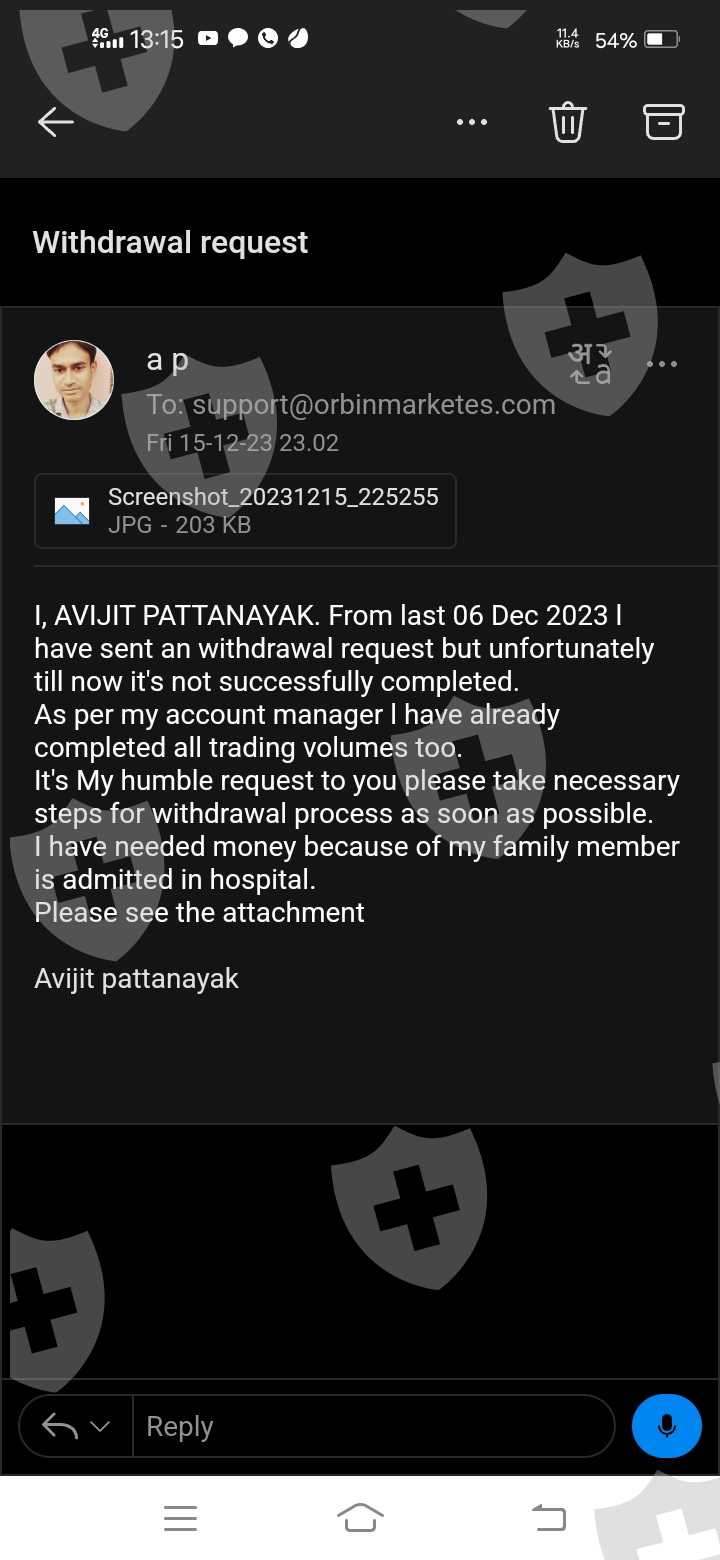Go to the home screen
Viewport: 720px width, 1560px height.
(x=360, y=1518)
